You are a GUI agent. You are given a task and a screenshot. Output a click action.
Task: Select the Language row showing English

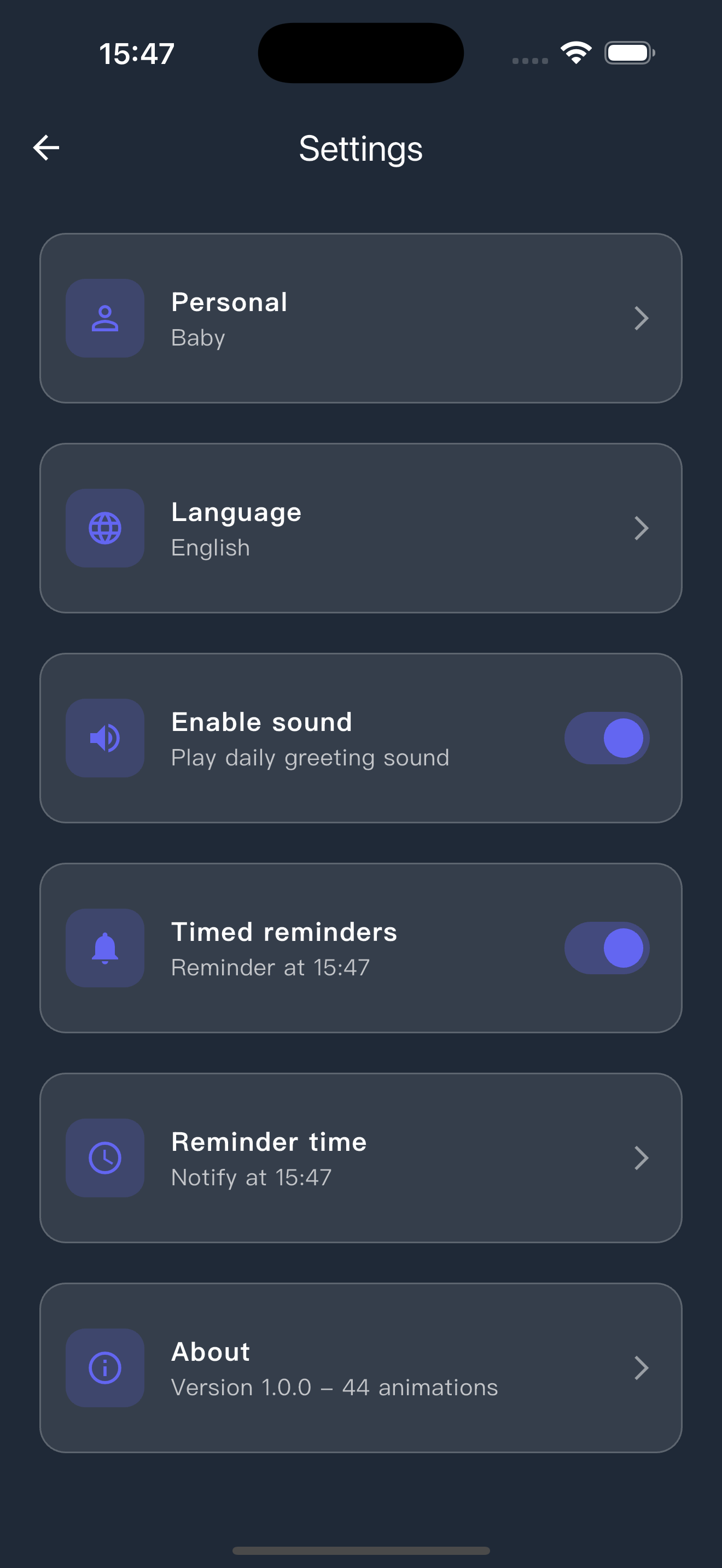(x=361, y=528)
